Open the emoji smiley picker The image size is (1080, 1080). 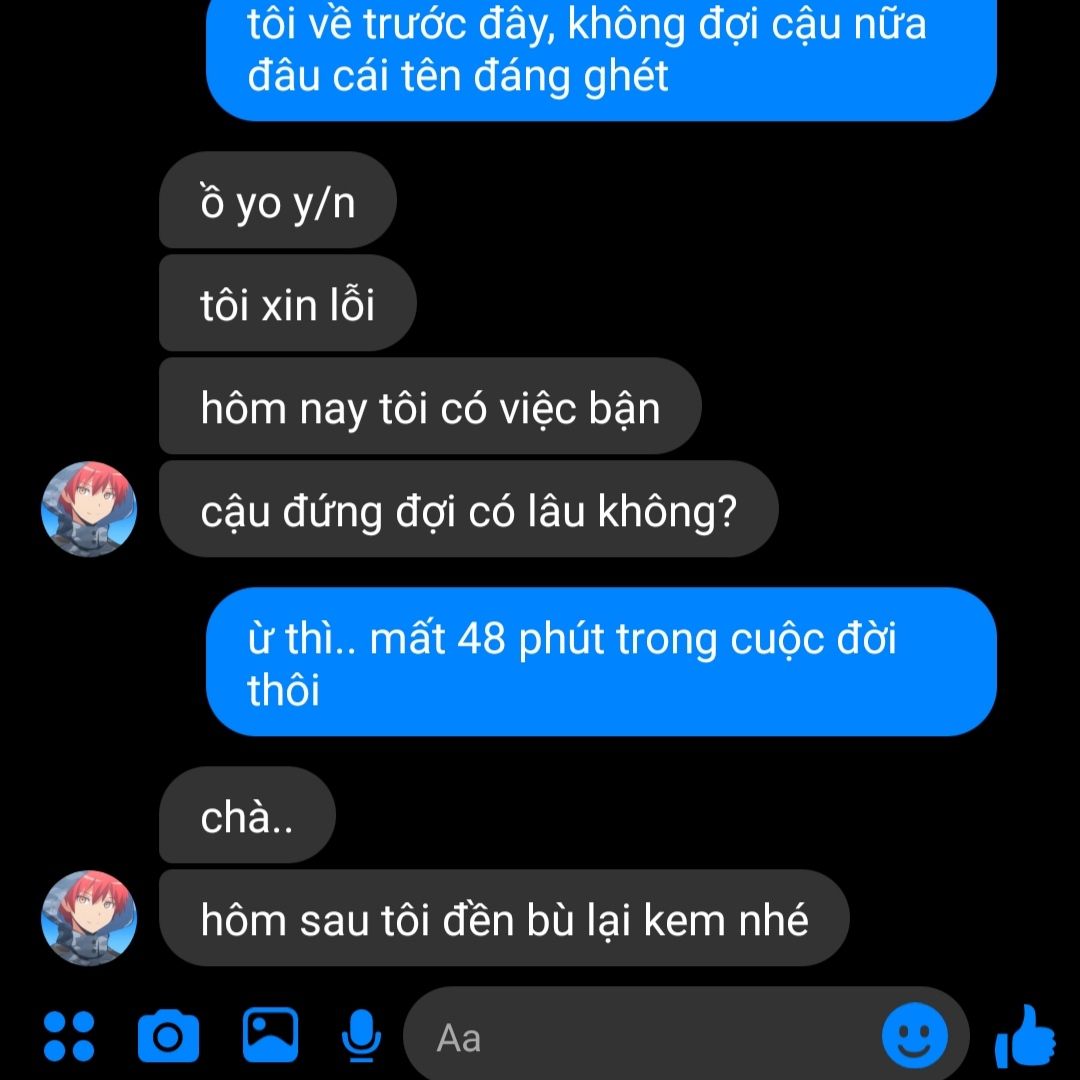(x=914, y=1036)
